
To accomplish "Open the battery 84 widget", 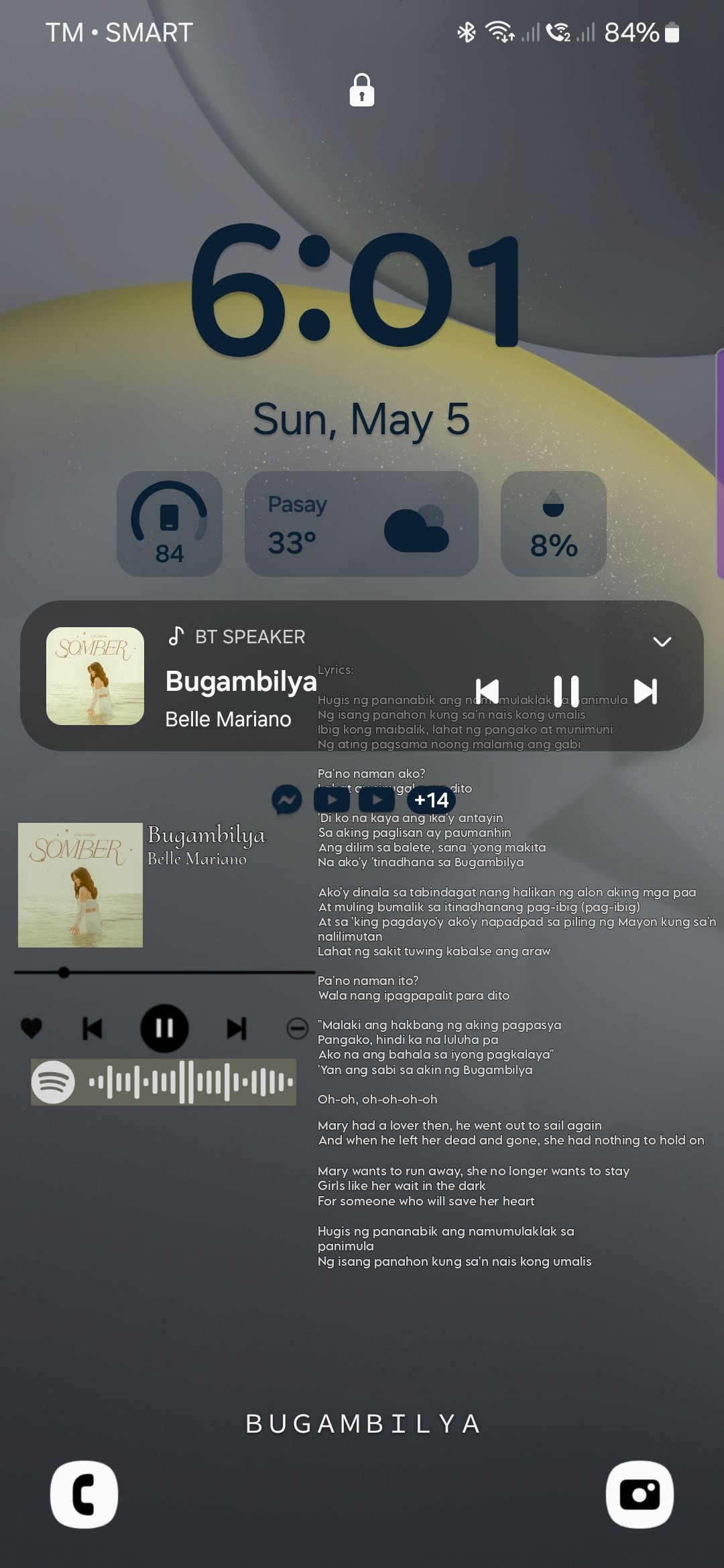I will click(x=170, y=524).
